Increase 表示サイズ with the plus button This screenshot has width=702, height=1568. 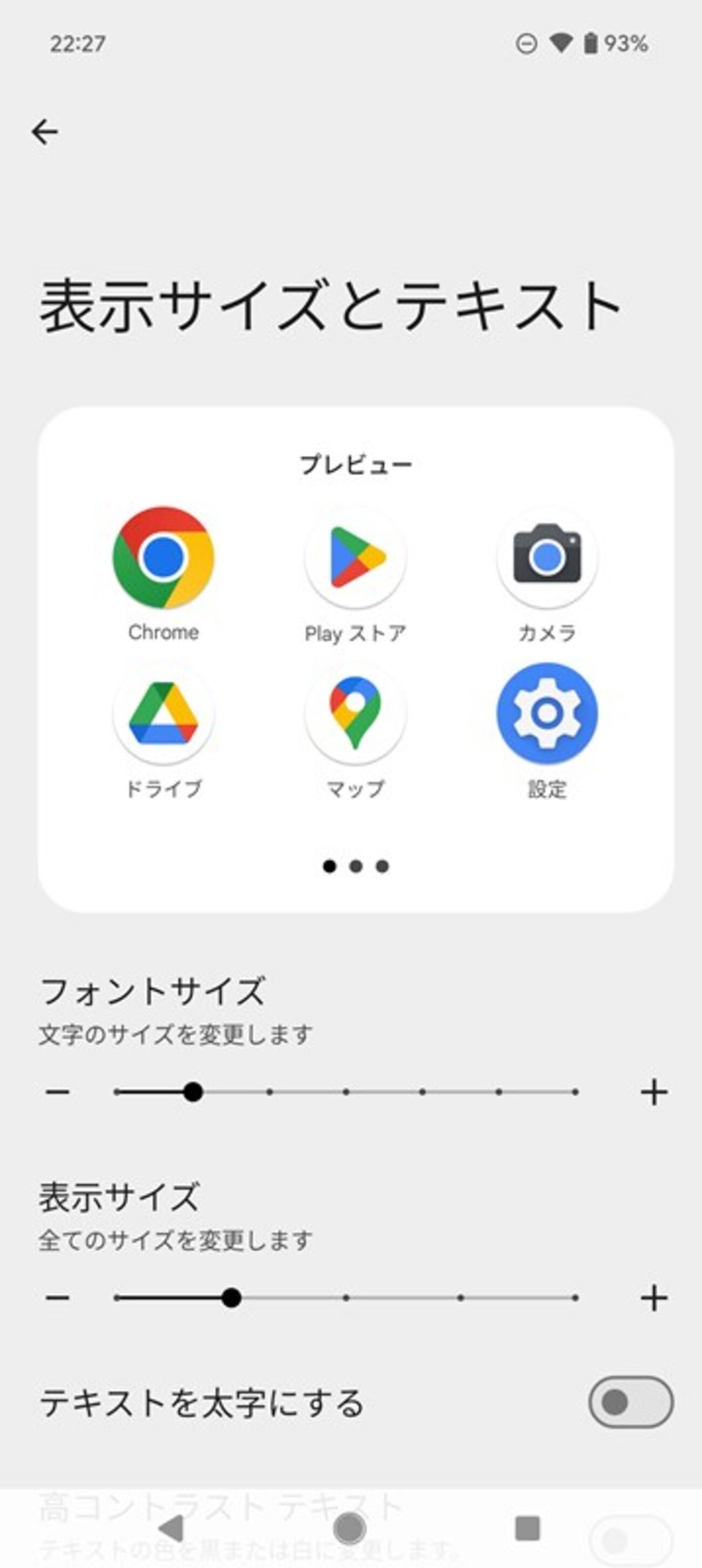pyautogui.click(x=654, y=1298)
